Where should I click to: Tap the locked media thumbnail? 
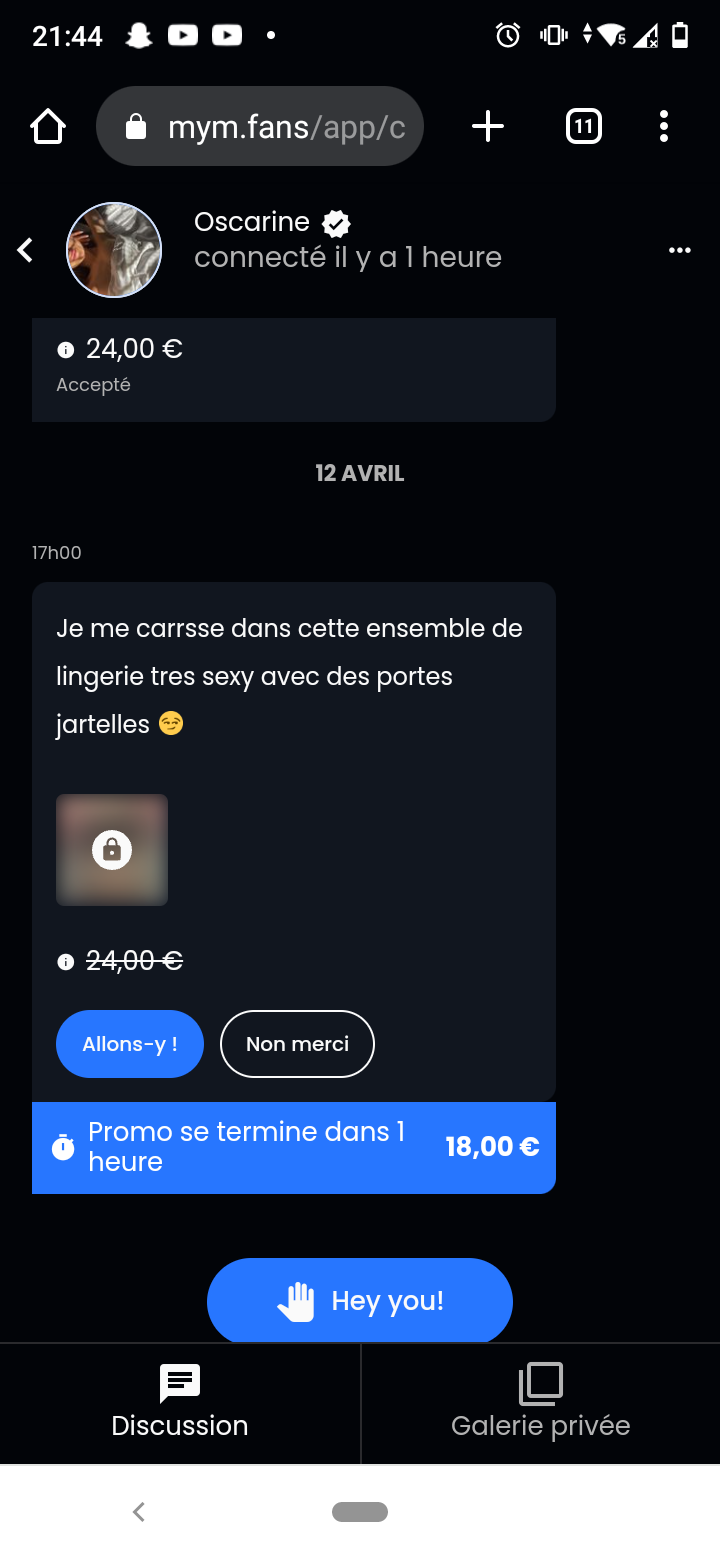(x=112, y=850)
